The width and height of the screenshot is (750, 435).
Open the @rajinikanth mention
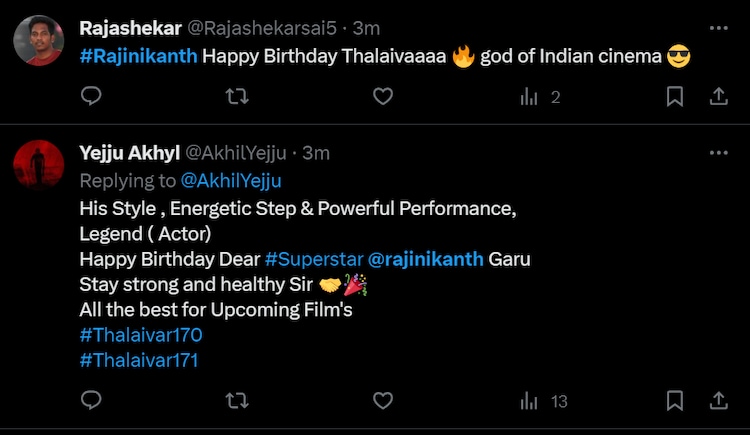pos(426,259)
